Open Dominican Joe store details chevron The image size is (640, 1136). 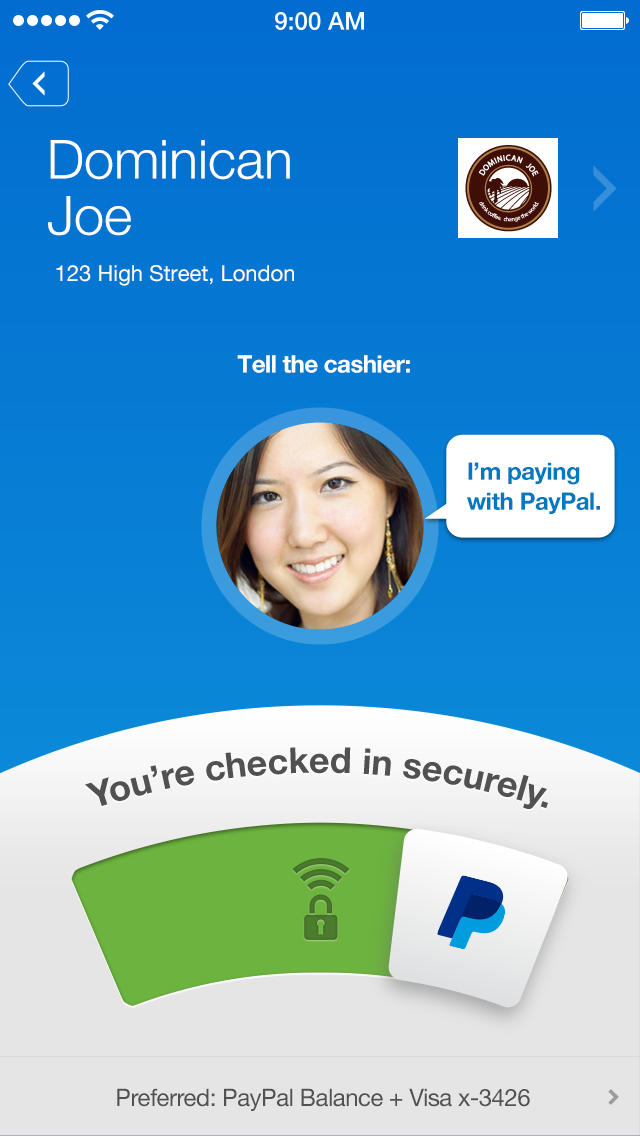603,188
